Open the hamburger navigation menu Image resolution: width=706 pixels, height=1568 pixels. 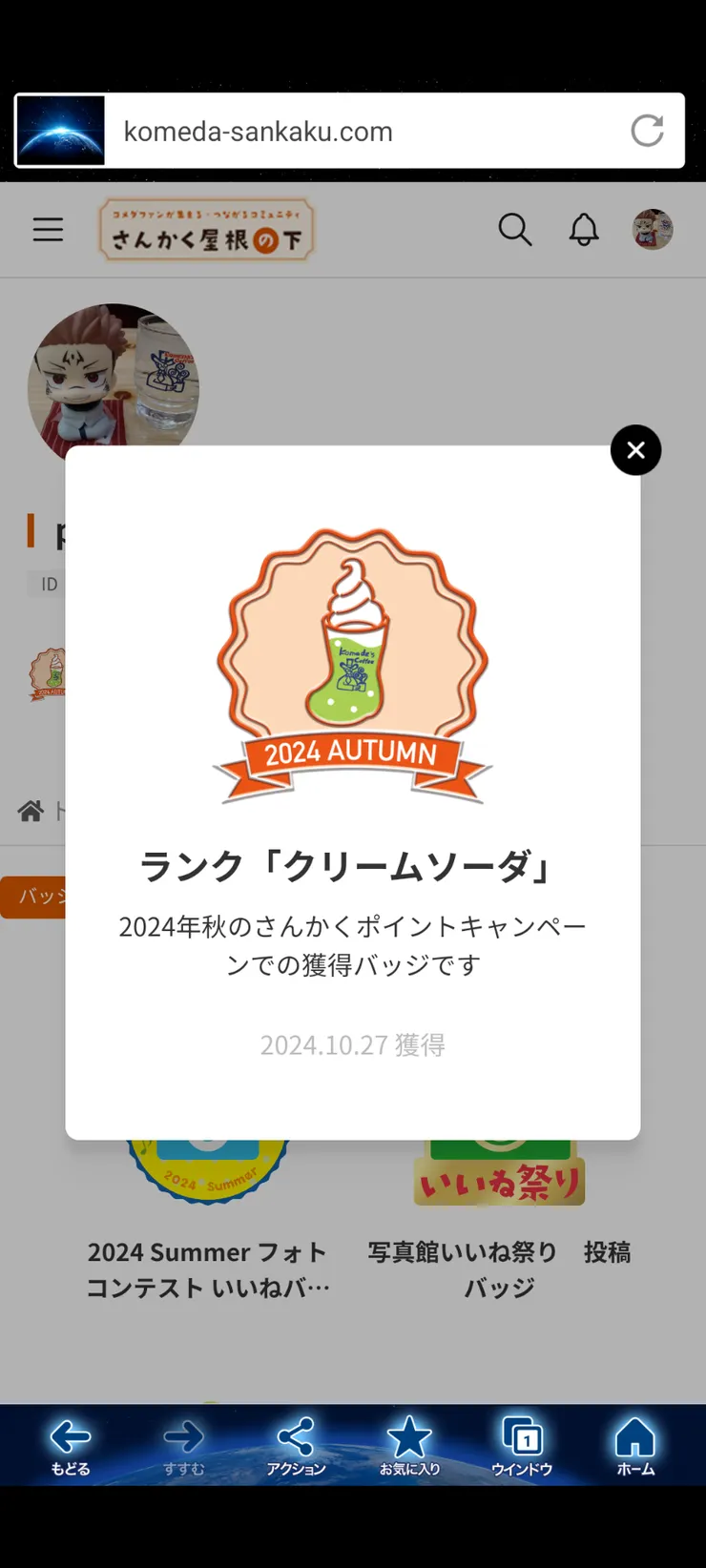[x=48, y=230]
